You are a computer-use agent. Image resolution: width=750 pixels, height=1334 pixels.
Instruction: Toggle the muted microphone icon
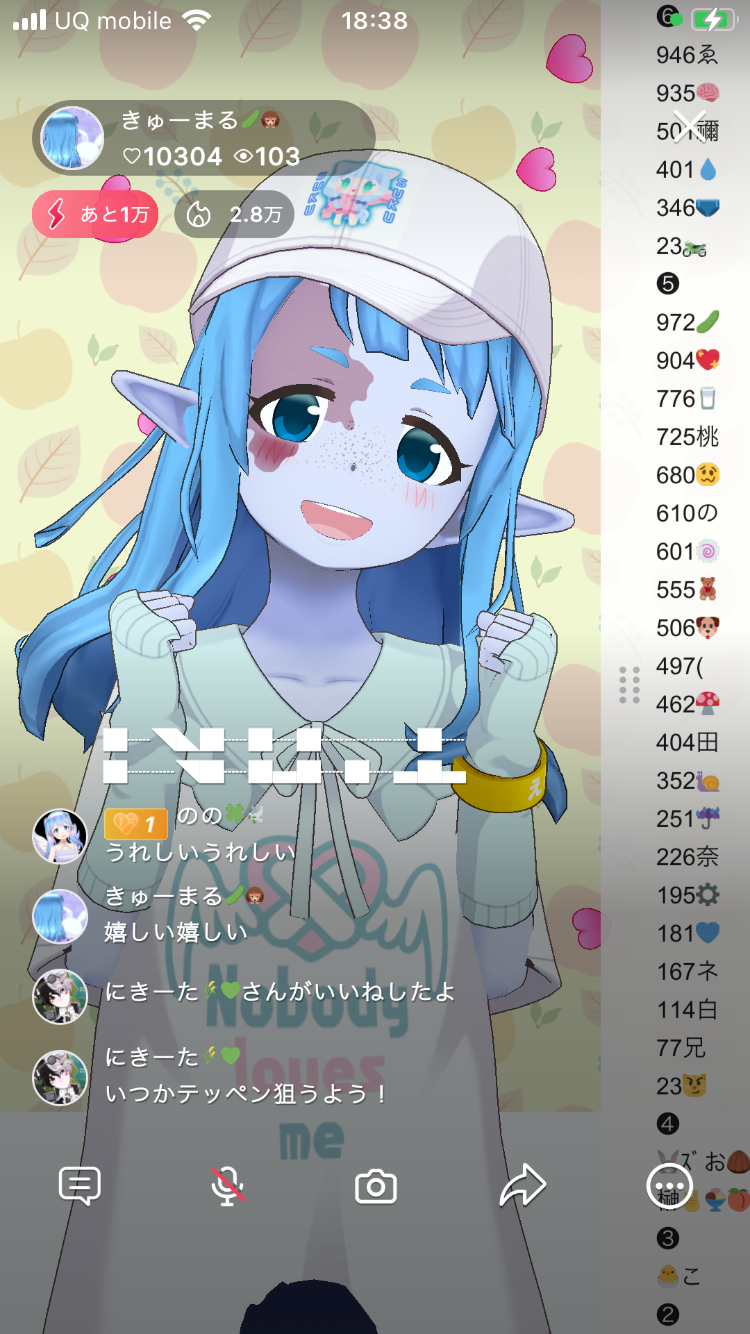pos(228,1186)
